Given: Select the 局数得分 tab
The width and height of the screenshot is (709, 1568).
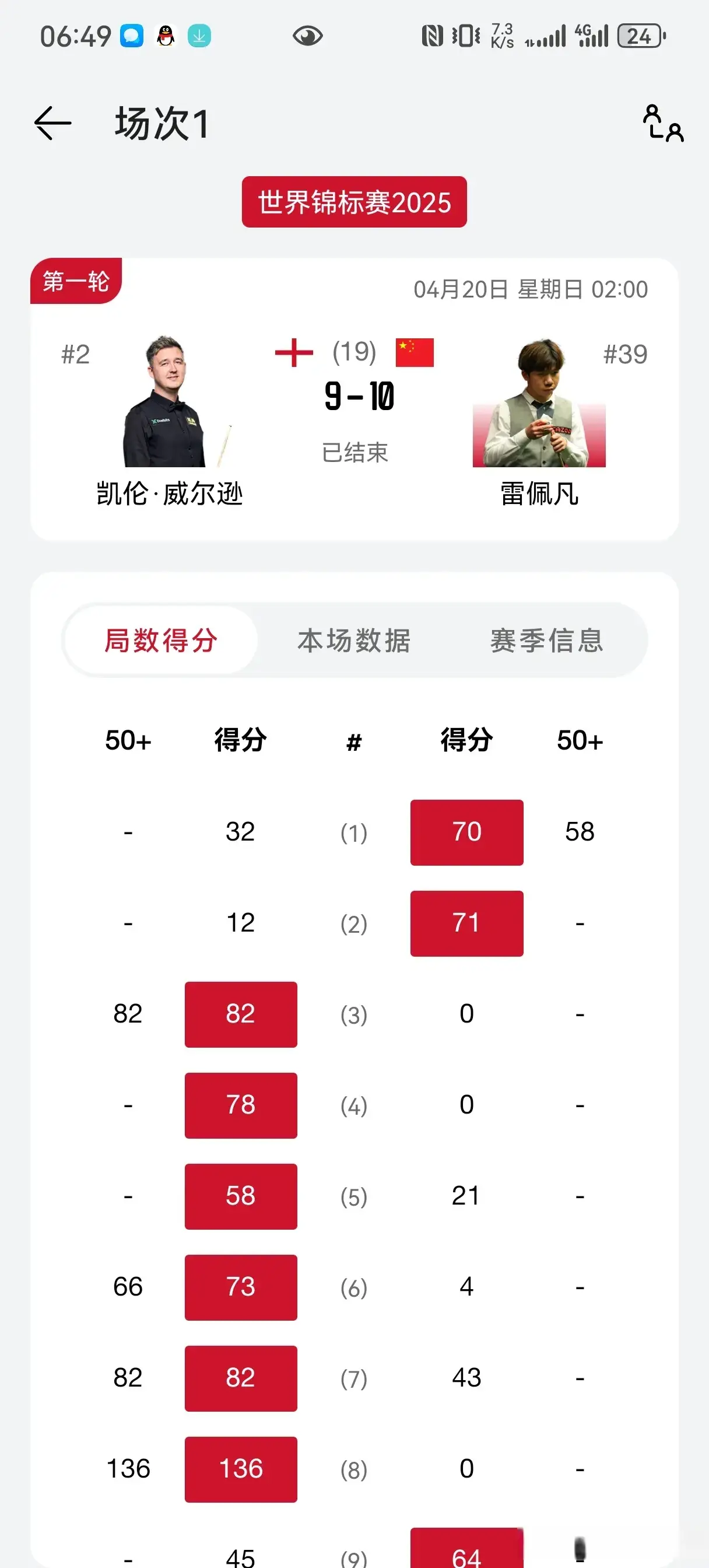Looking at the screenshot, I should [x=162, y=640].
